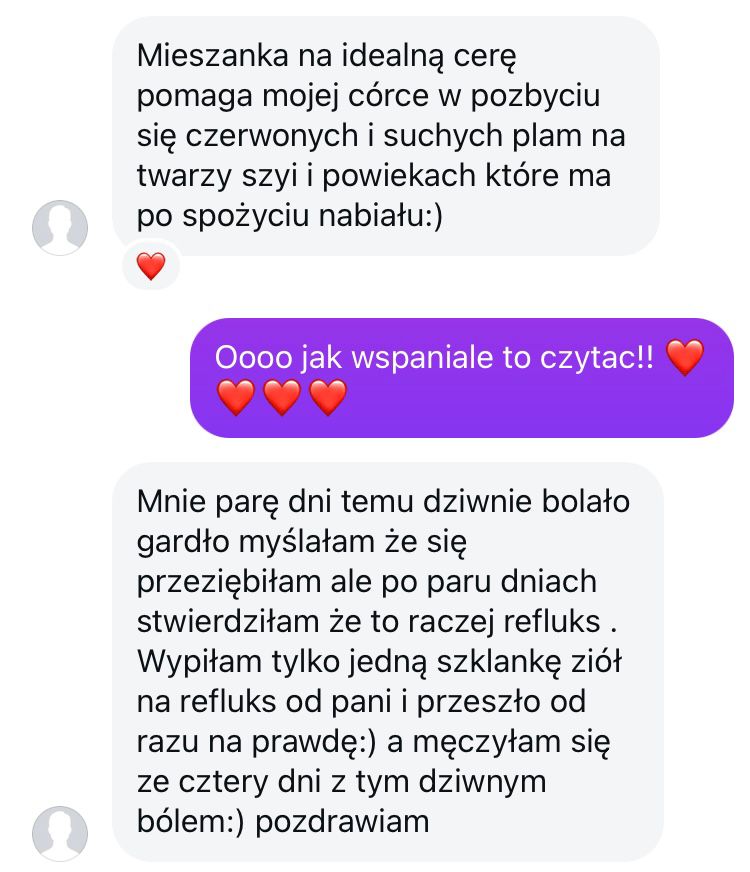Screen dimensions: 750x872
Task: Open avatar next to the 'Mieszanka na idealną cerę' message
Action: point(61,227)
